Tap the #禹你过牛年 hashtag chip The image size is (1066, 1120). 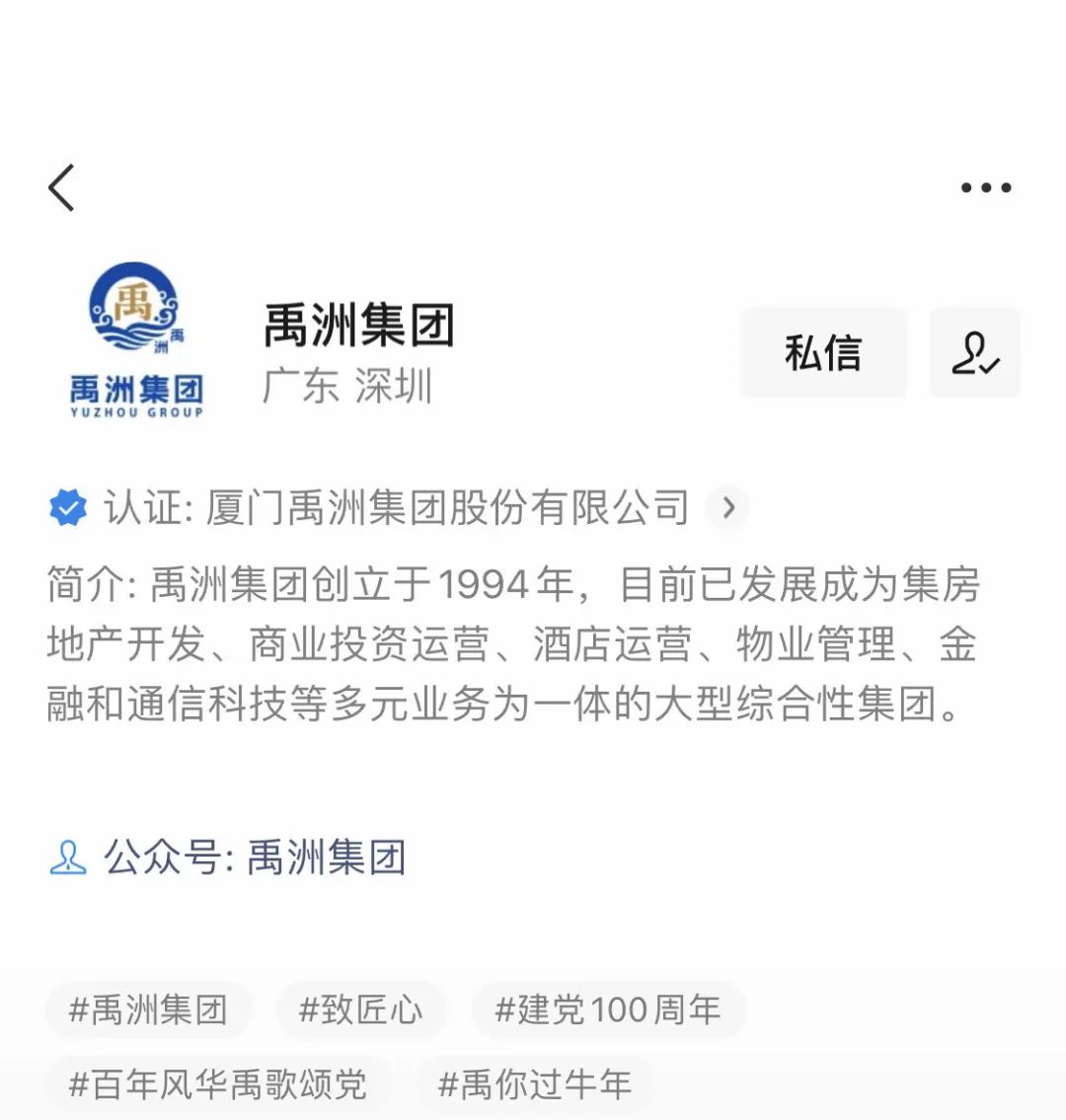point(535,1084)
